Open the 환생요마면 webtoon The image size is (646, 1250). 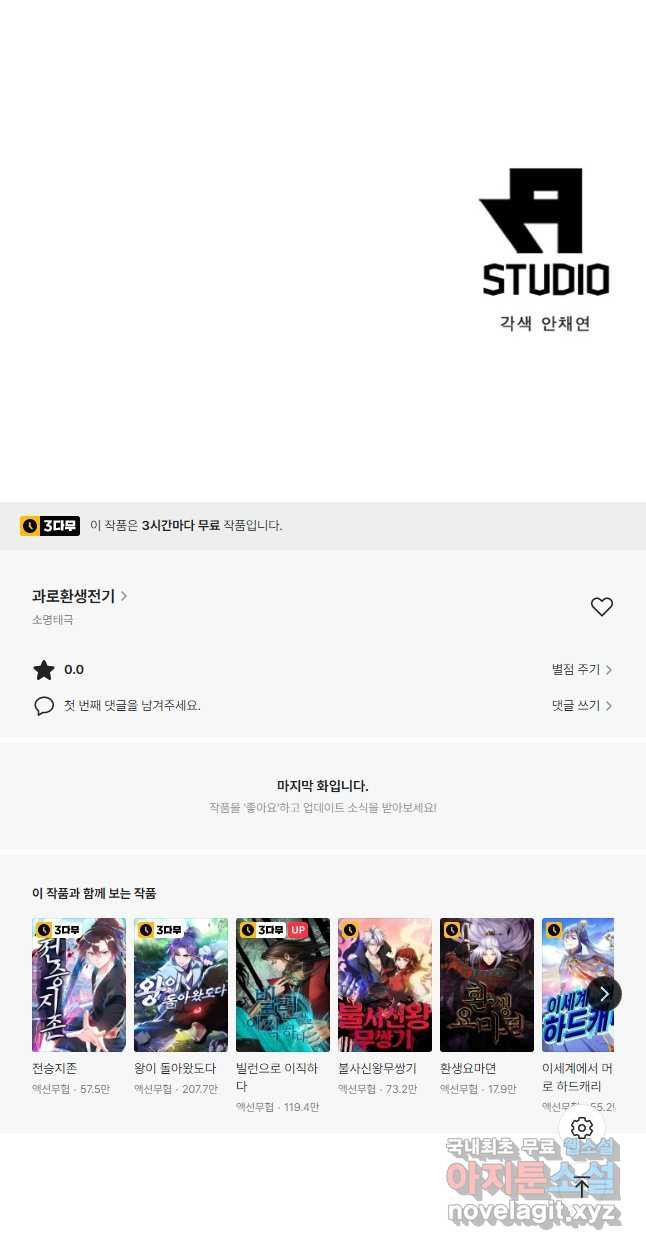tap(487, 985)
